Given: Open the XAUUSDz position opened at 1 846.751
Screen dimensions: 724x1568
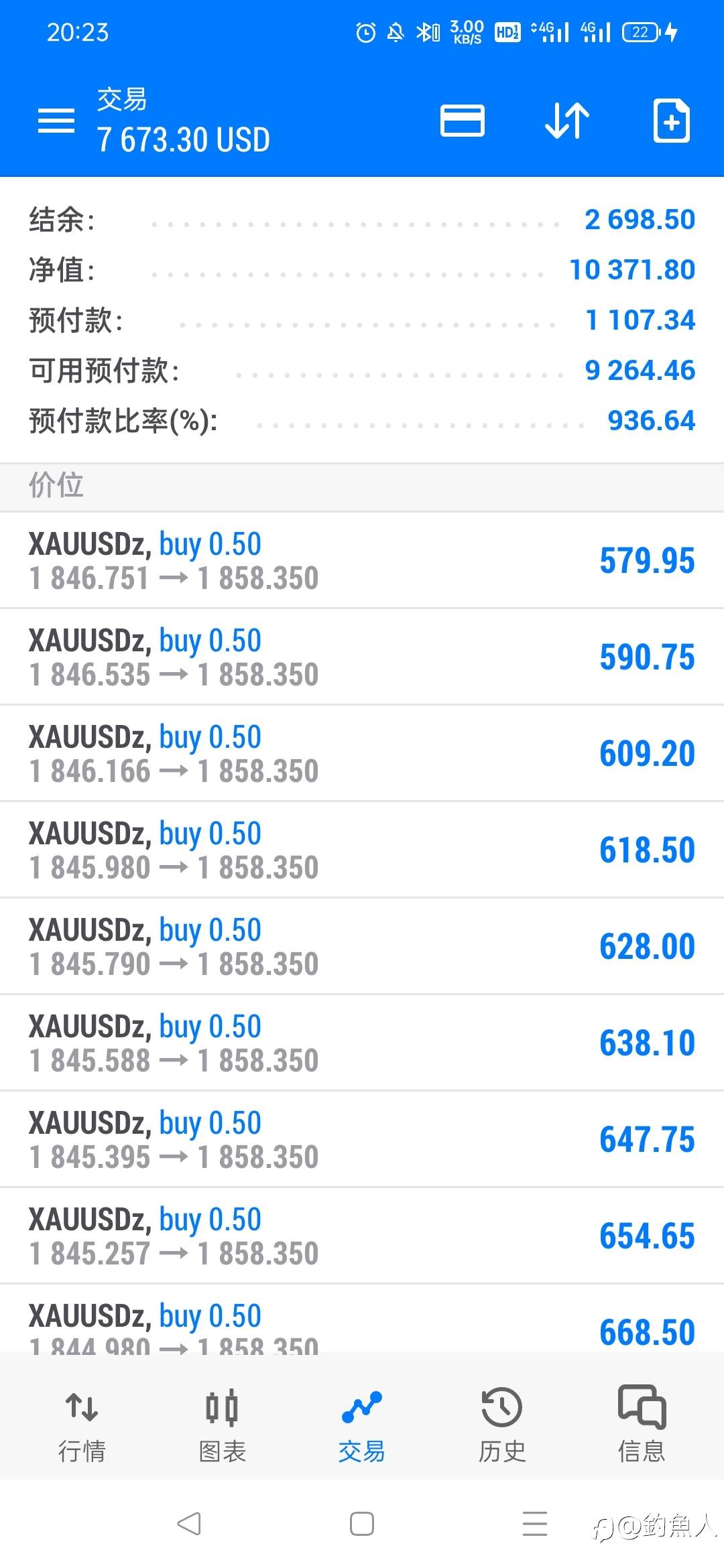Looking at the screenshot, I should tap(362, 560).
